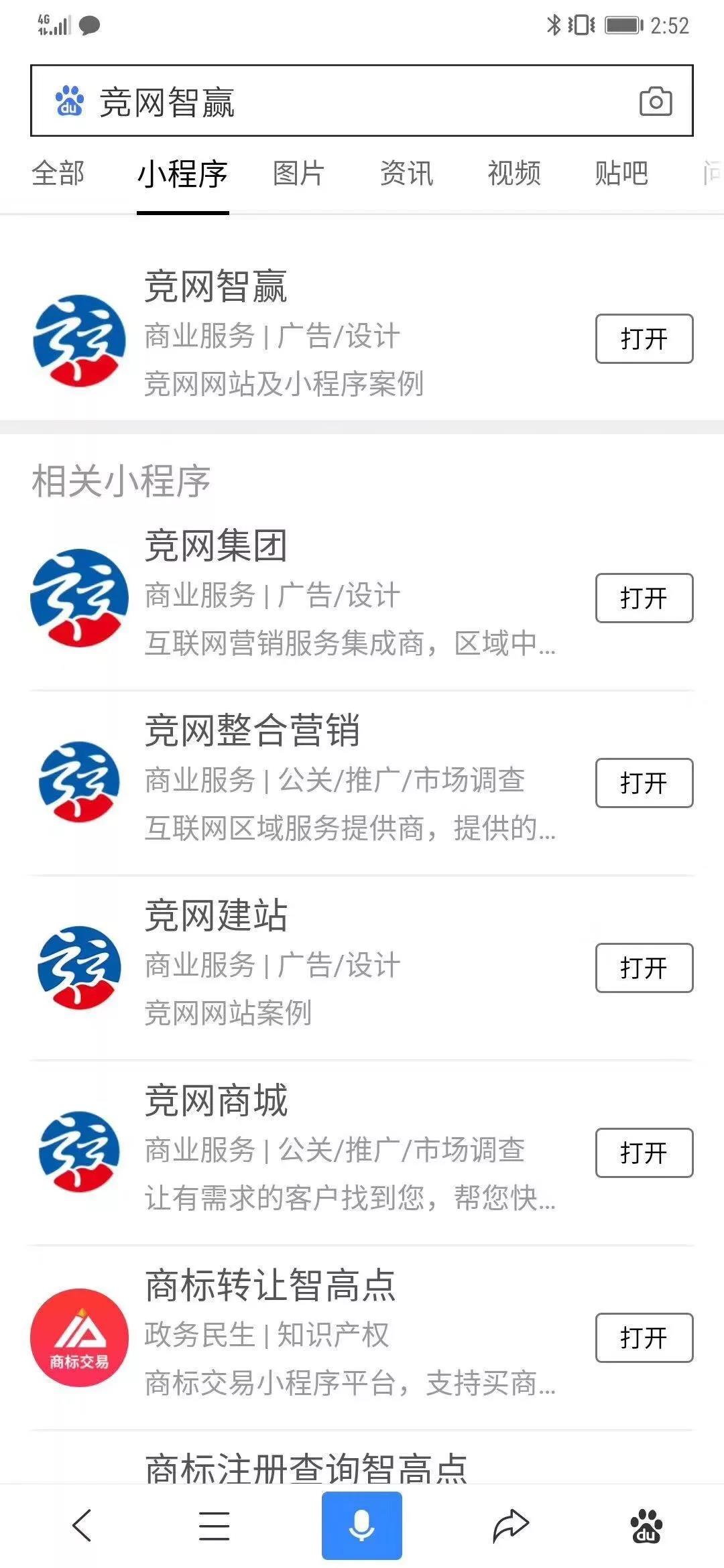The width and height of the screenshot is (724, 1568).
Task: Open the bottom bar menu icon
Action: point(215,1526)
